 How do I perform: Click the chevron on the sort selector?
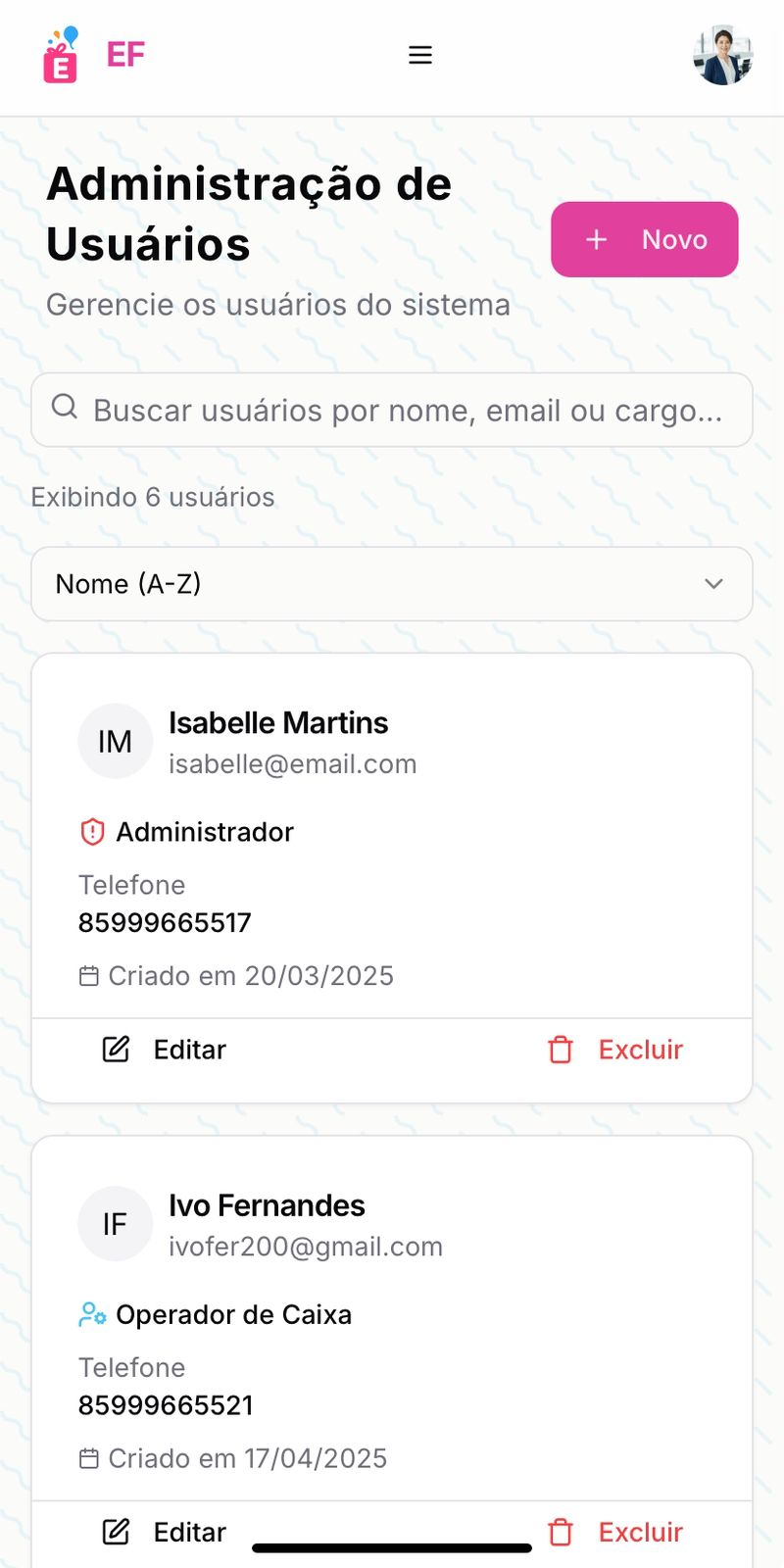(714, 584)
